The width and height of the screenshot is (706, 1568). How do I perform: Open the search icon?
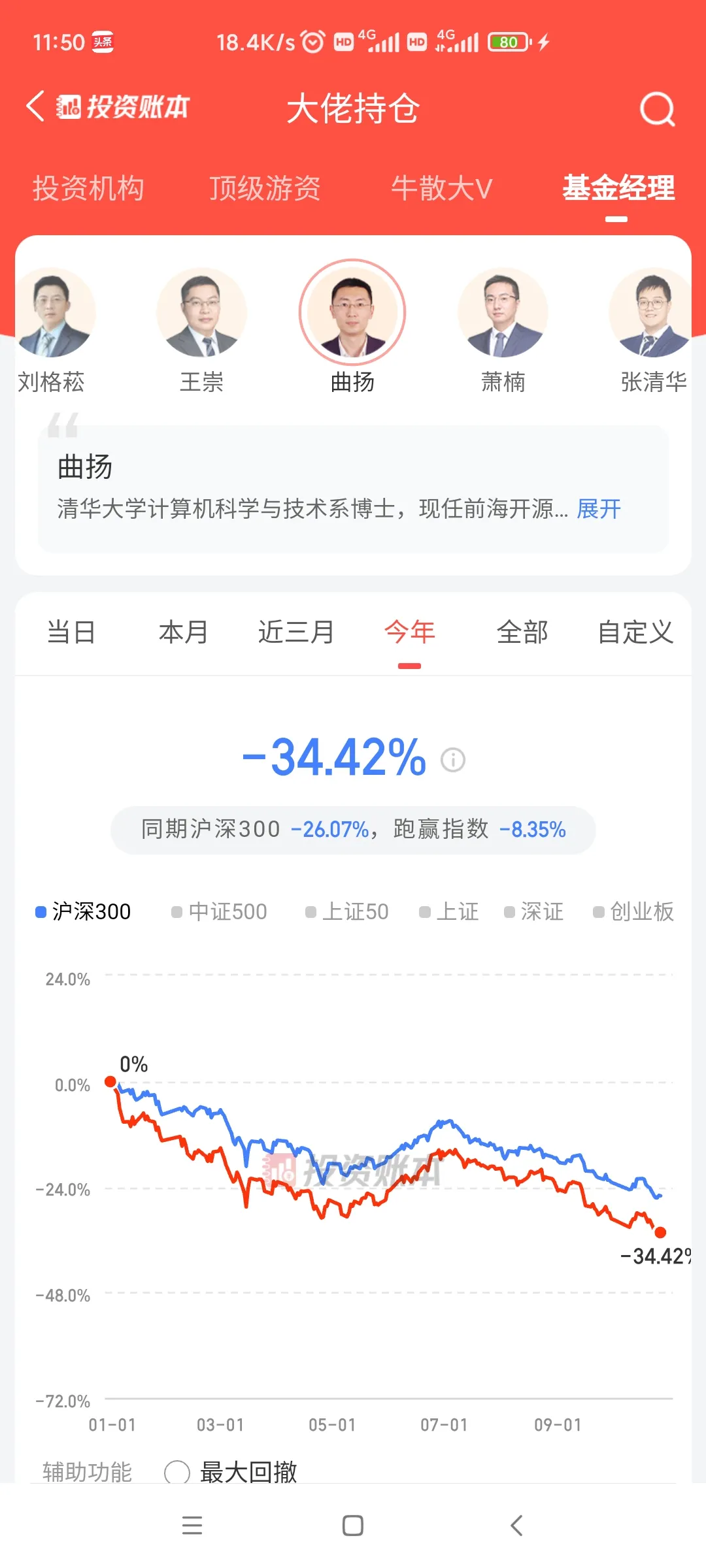pyautogui.click(x=656, y=108)
